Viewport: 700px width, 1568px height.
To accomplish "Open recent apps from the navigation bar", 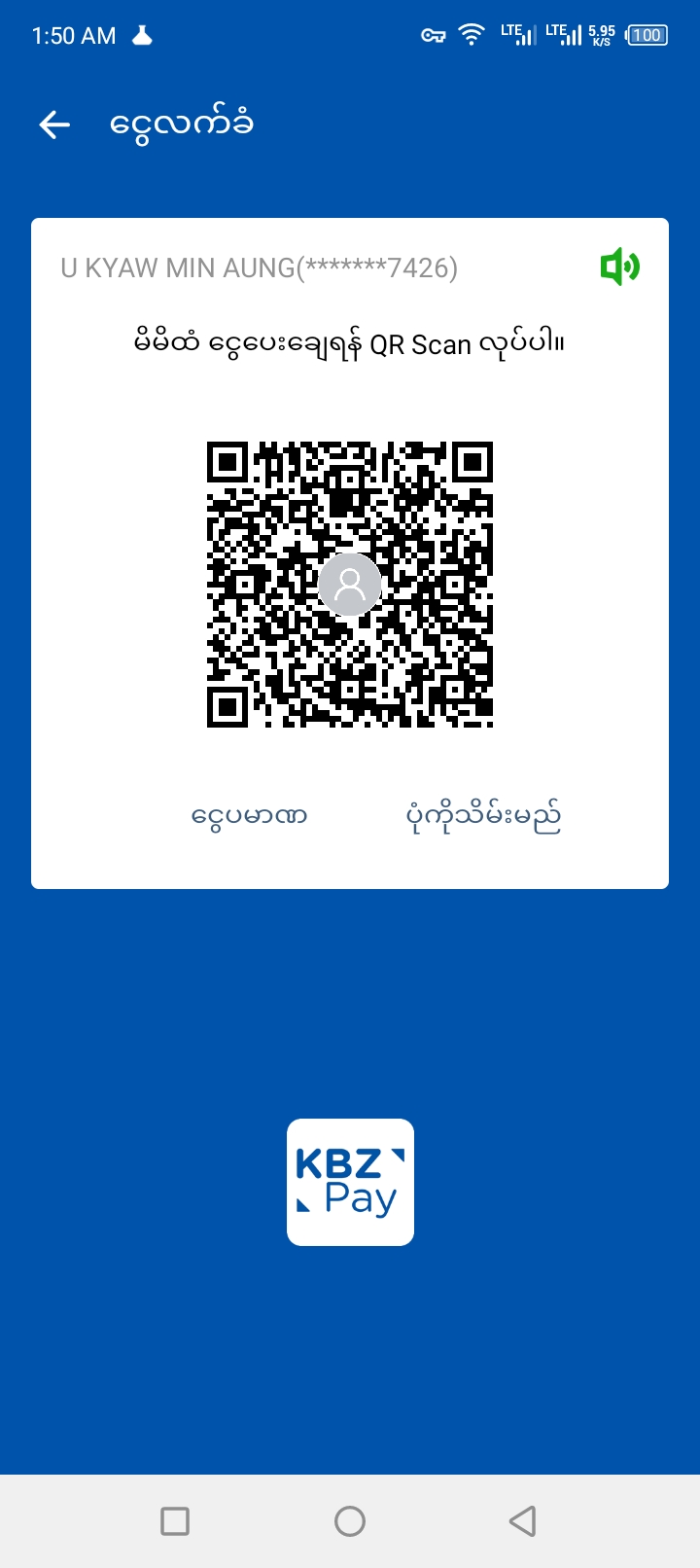I will (175, 1520).
